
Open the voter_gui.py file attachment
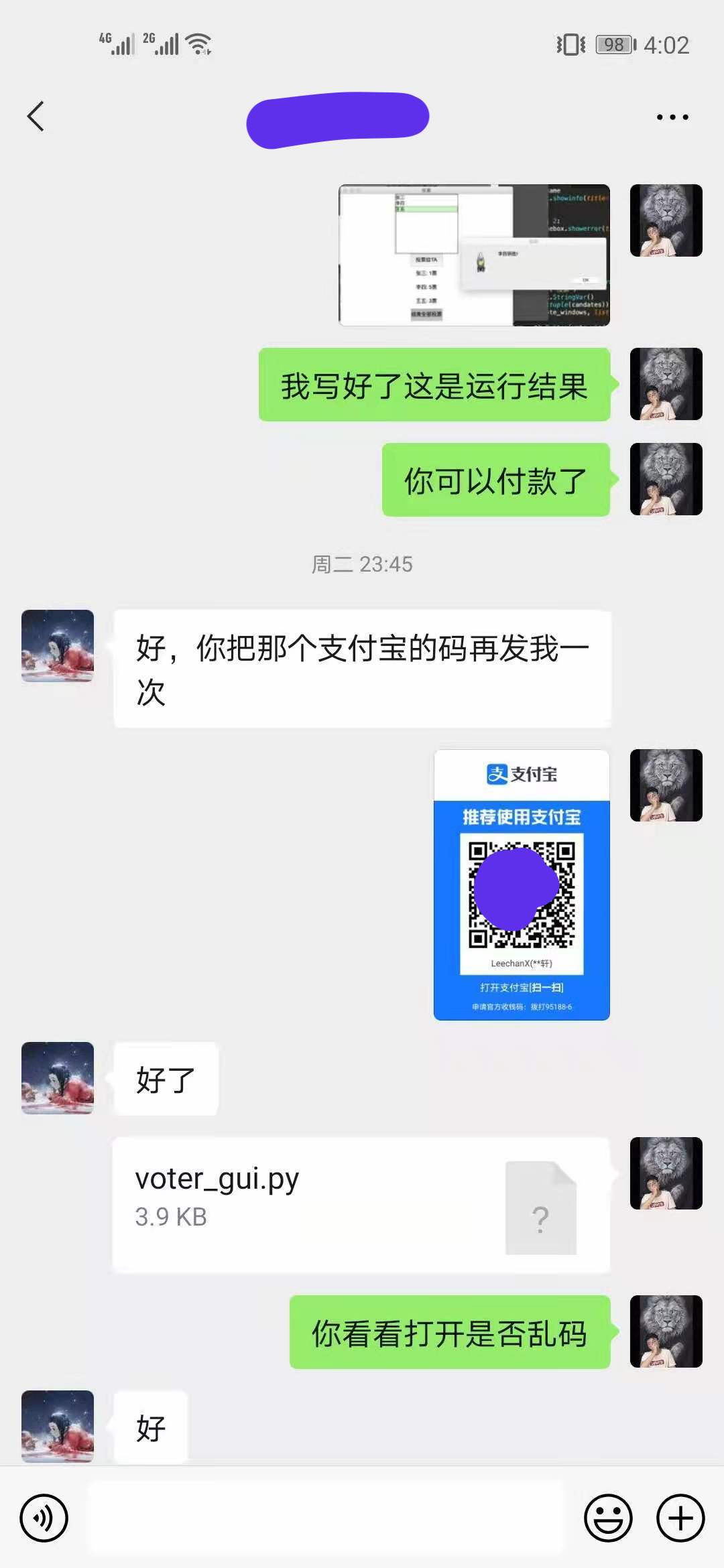tap(361, 1204)
